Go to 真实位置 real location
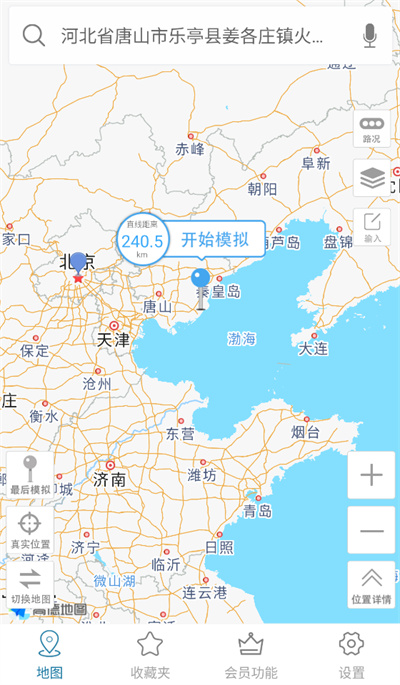The height and width of the screenshot is (685, 400). [30, 530]
